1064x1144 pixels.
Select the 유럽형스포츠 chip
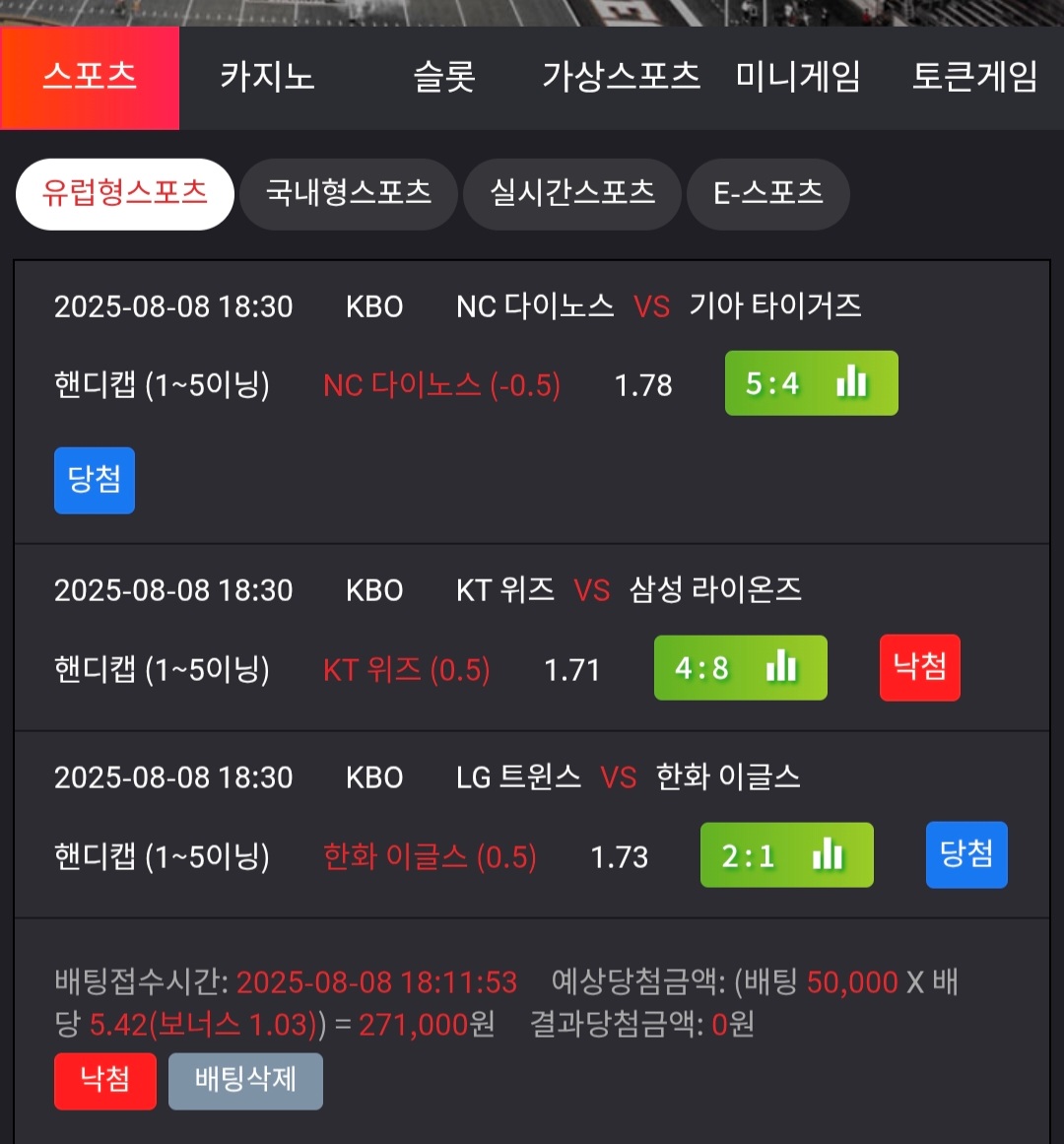(125, 193)
